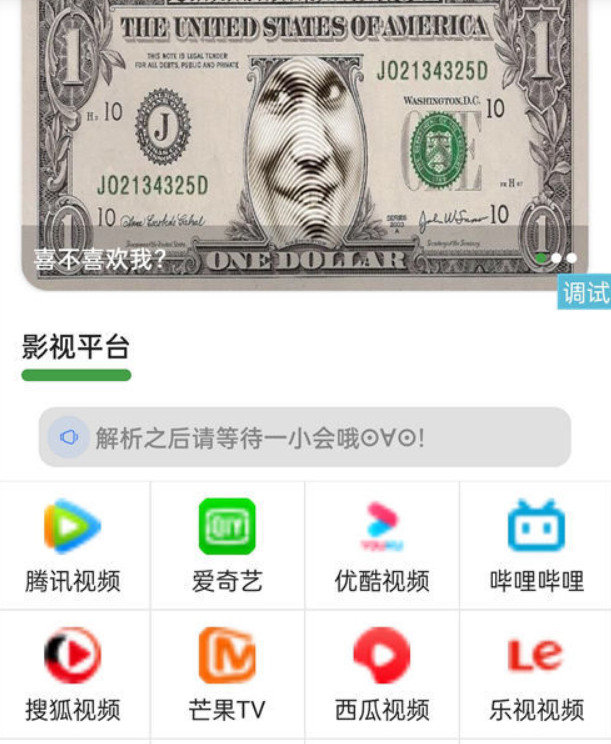Tap the 调试 debug button
This screenshot has width=611, height=744.
(585, 293)
